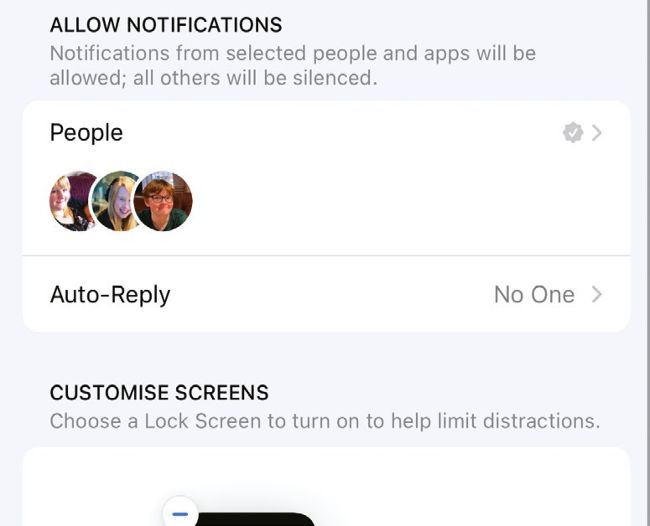Open Auto-Reply settings
The image size is (650, 526).
tap(325, 294)
